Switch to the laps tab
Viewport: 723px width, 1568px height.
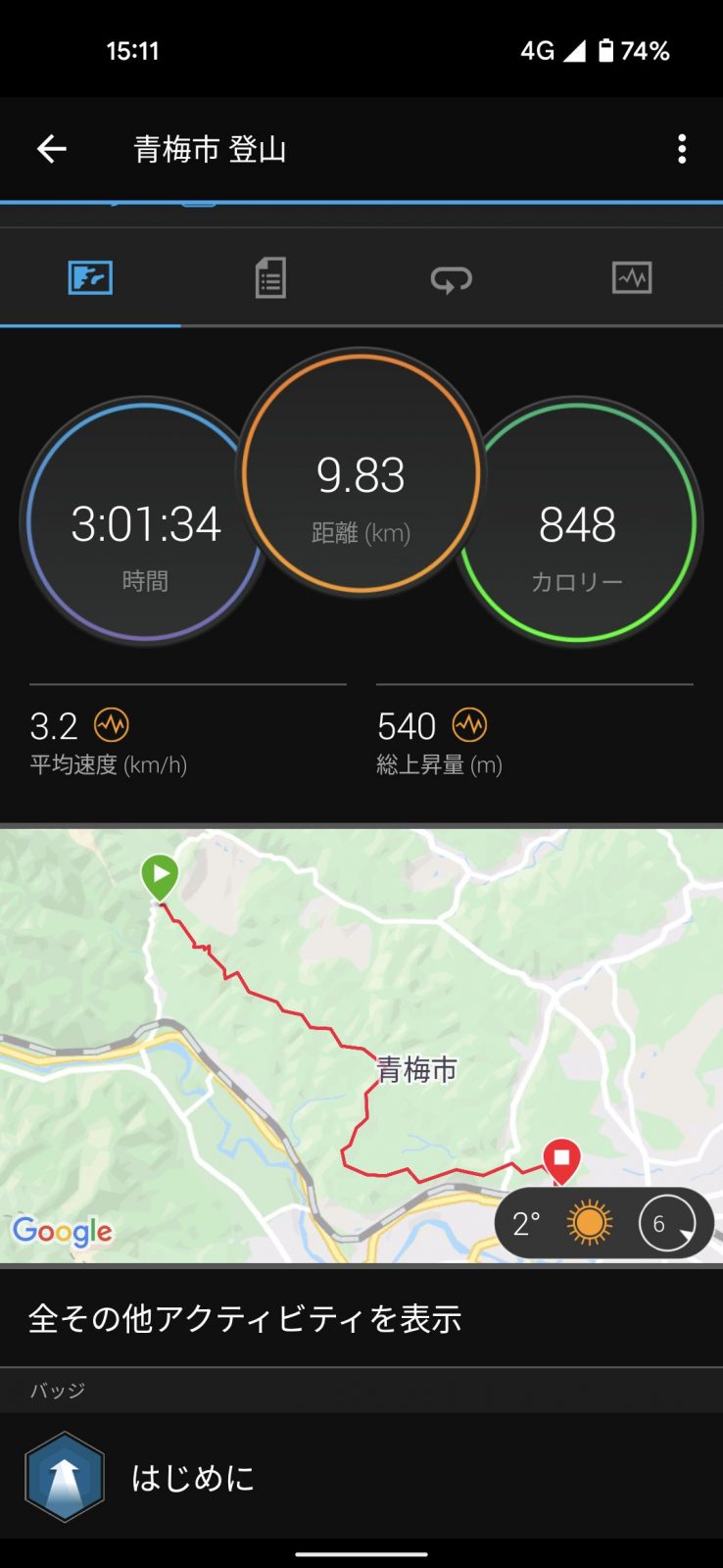click(452, 278)
